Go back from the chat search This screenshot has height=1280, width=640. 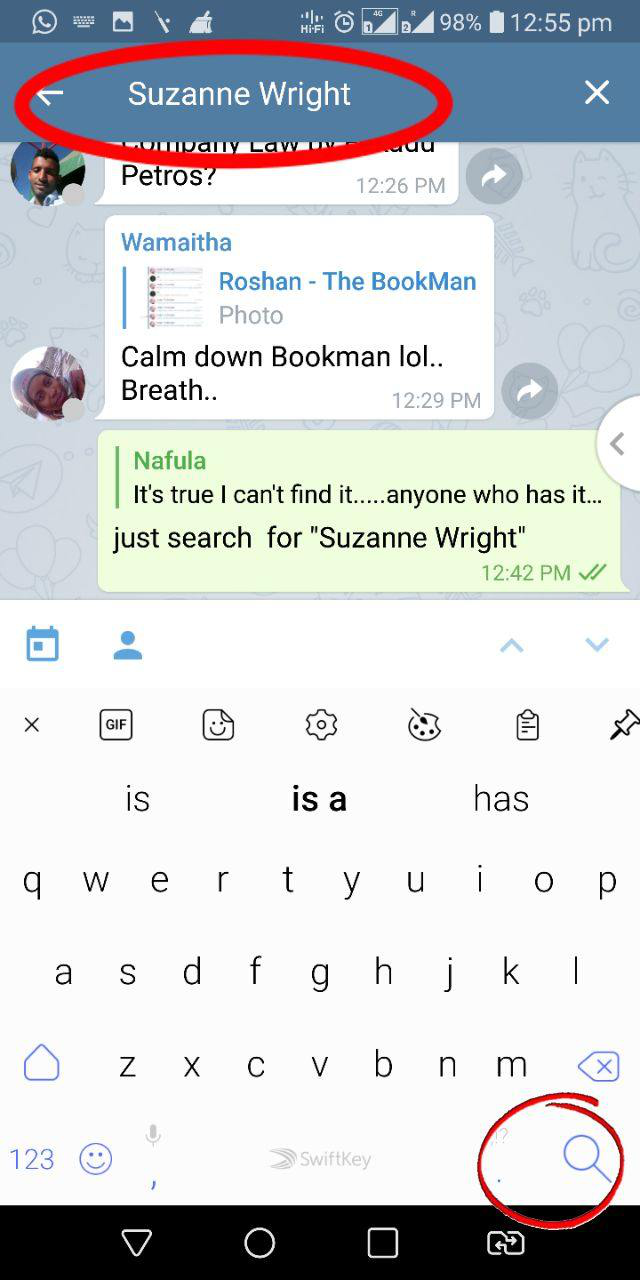click(x=50, y=94)
